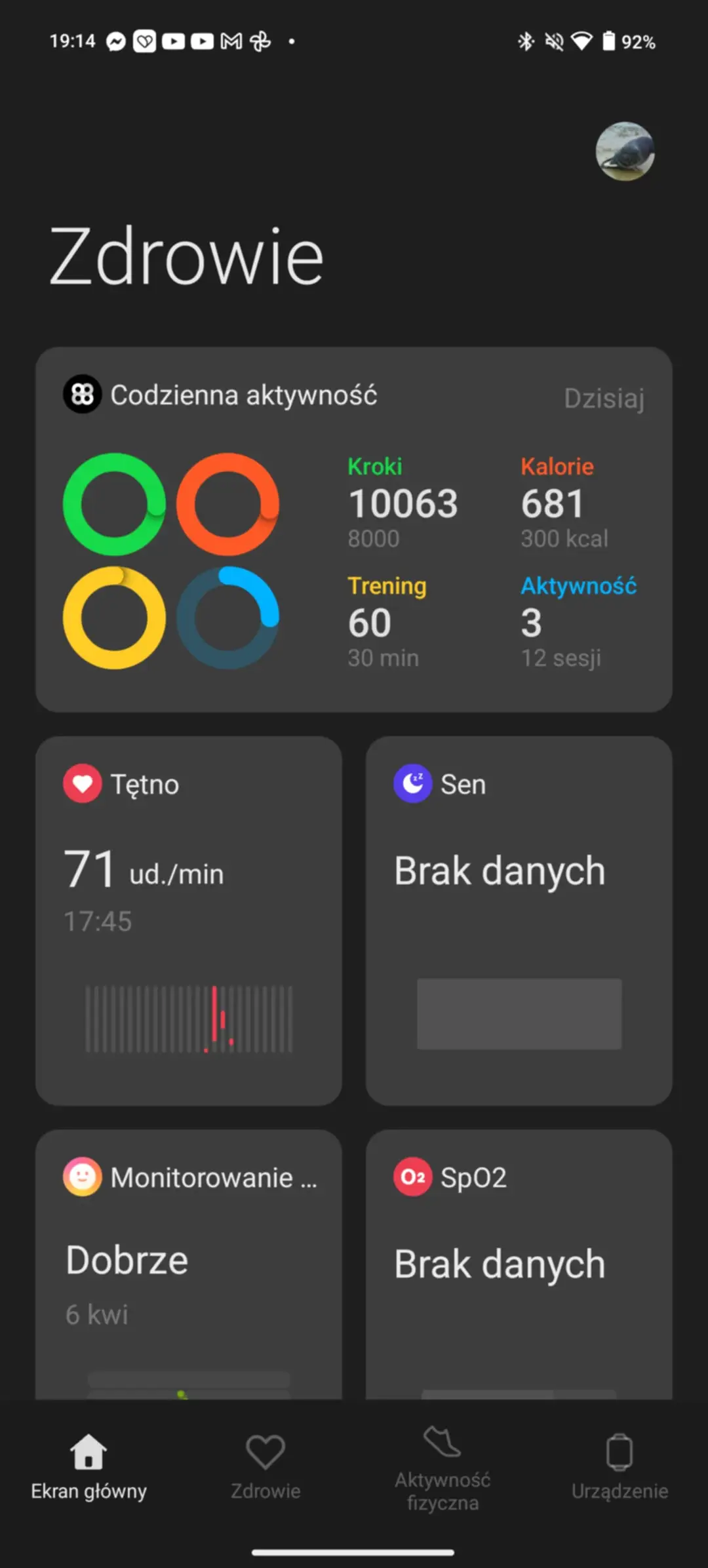Screen dimensions: 708x1568
Task: Switch to the Aktywność fizyczna tab
Action: tap(442, 1467)
